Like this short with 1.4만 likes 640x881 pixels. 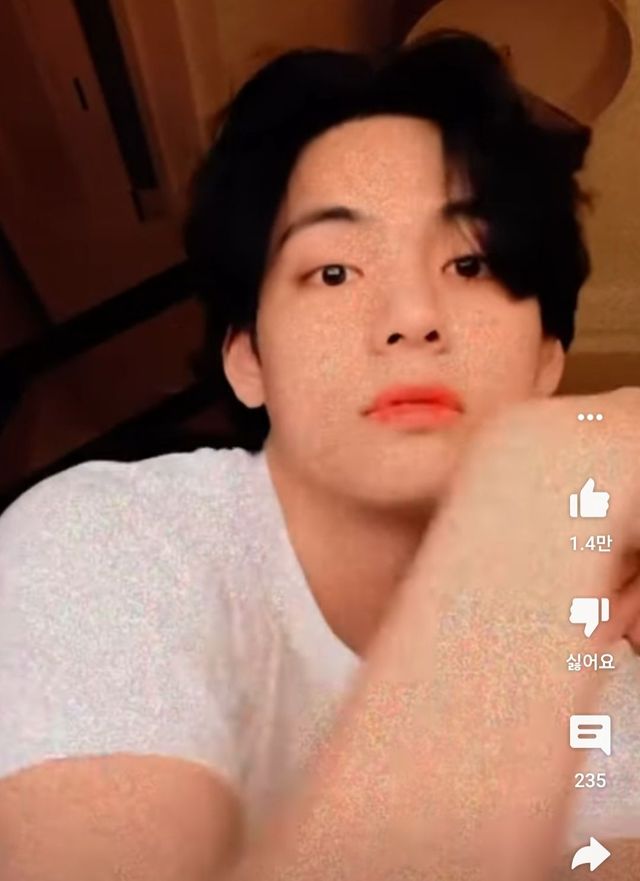pos(589,499)
